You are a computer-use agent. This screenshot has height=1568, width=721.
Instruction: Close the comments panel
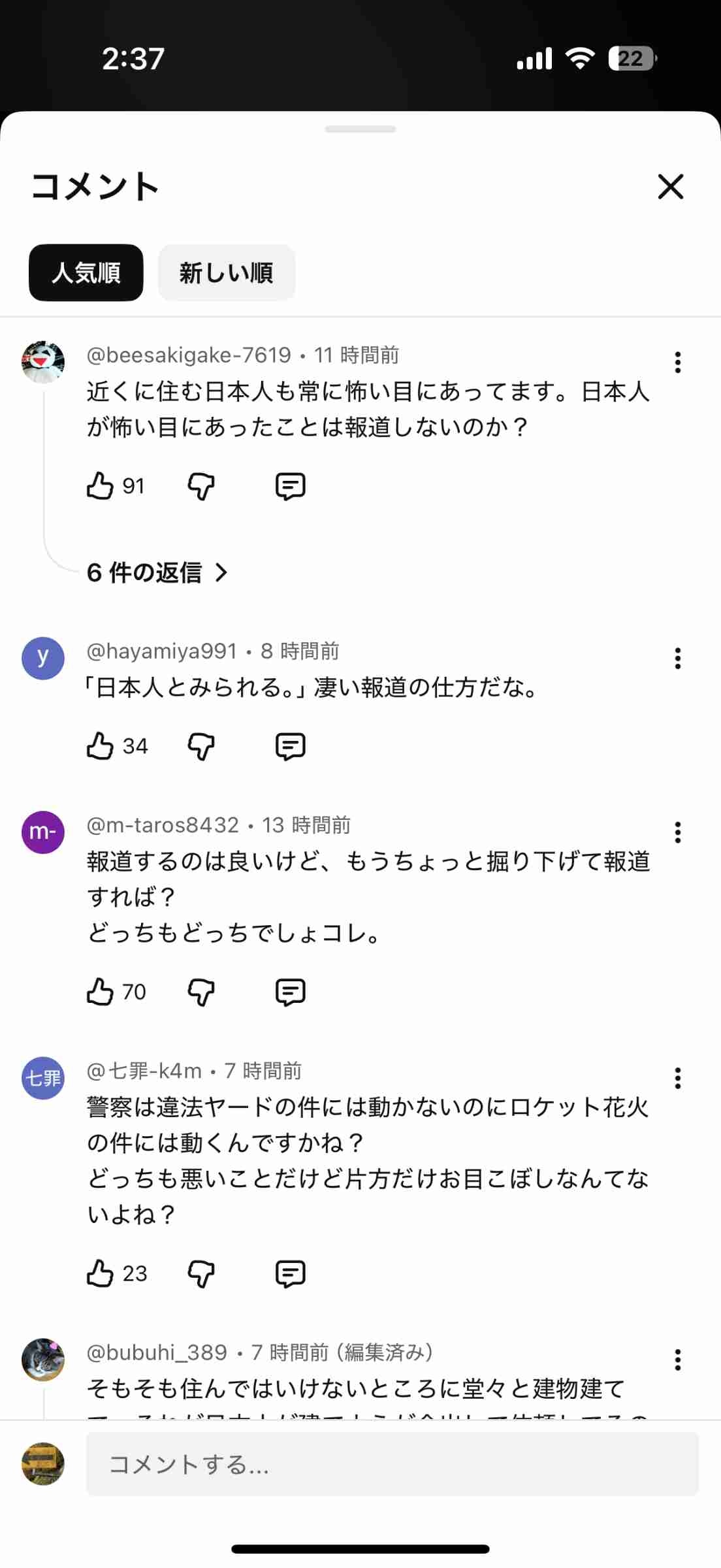pyautogui.click(x=670, y=187)
